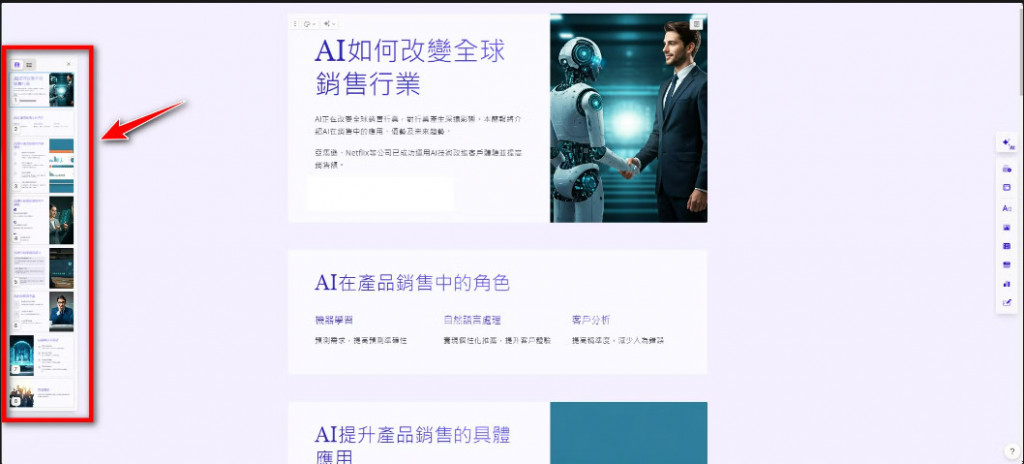The width and height of the screenshot is (1024, 464).
Task: Tap the image options icon on handshake photo
Action: coord(697,24)
